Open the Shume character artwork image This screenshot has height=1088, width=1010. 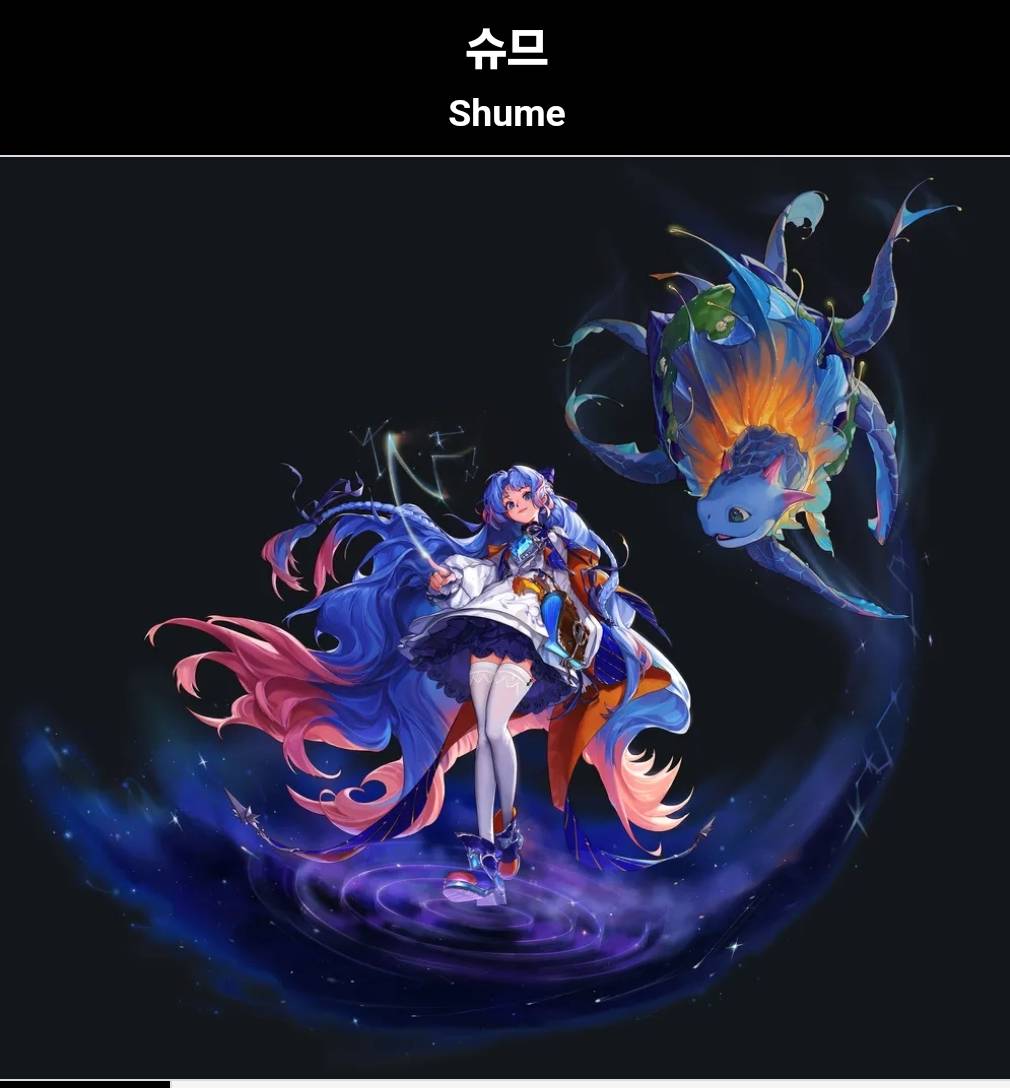[505, 618]
